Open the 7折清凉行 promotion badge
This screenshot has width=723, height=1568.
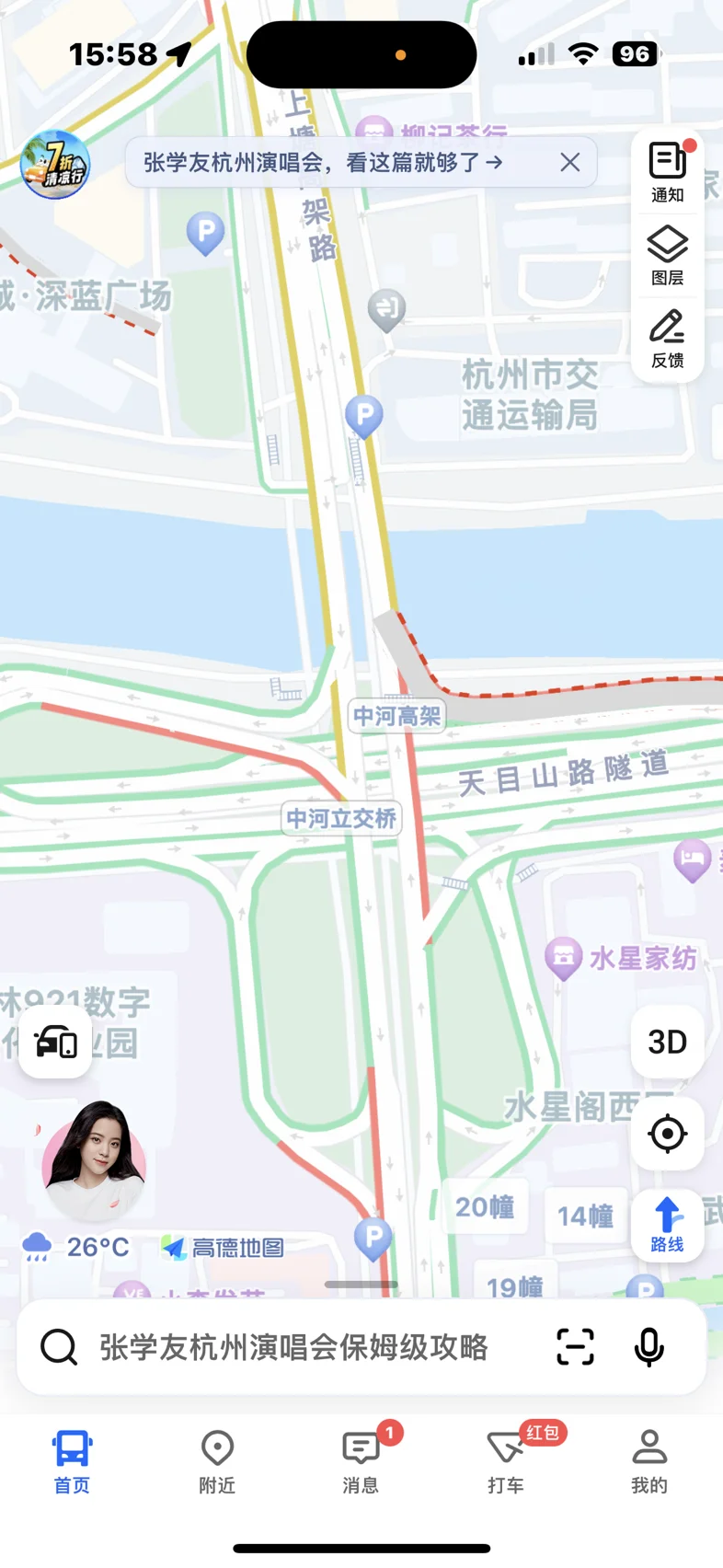point(55,166)
